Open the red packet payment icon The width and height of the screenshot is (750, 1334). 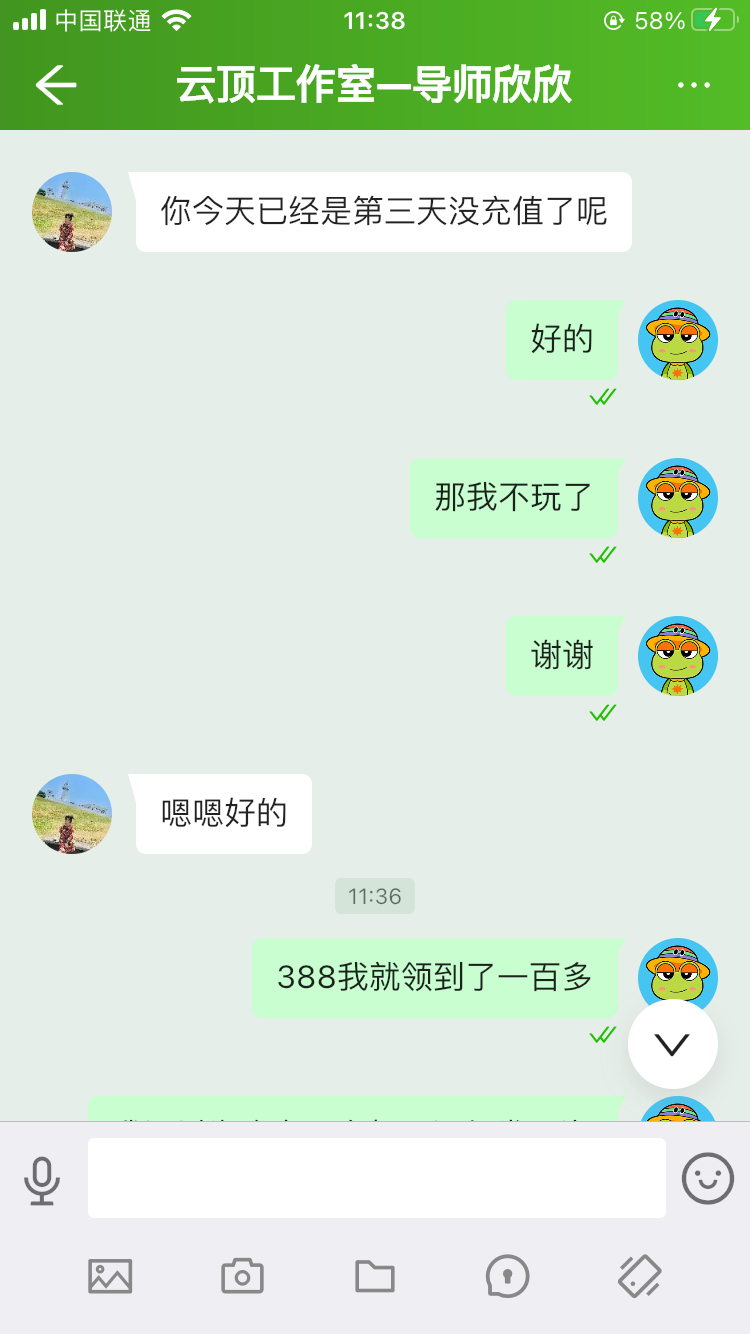point(639,1275)
